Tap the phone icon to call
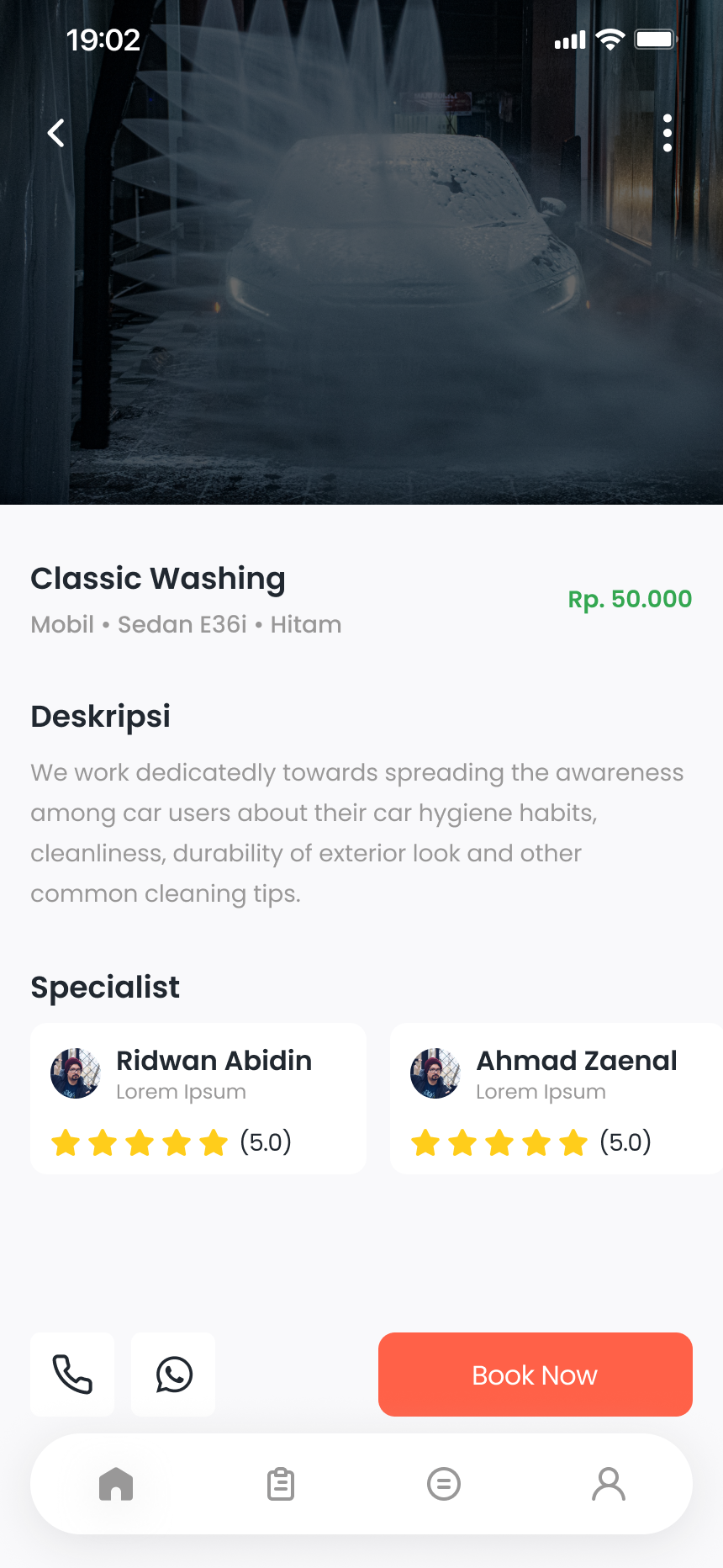The height and width of the screenshot is (1568, 723). tap(72, 1374)
